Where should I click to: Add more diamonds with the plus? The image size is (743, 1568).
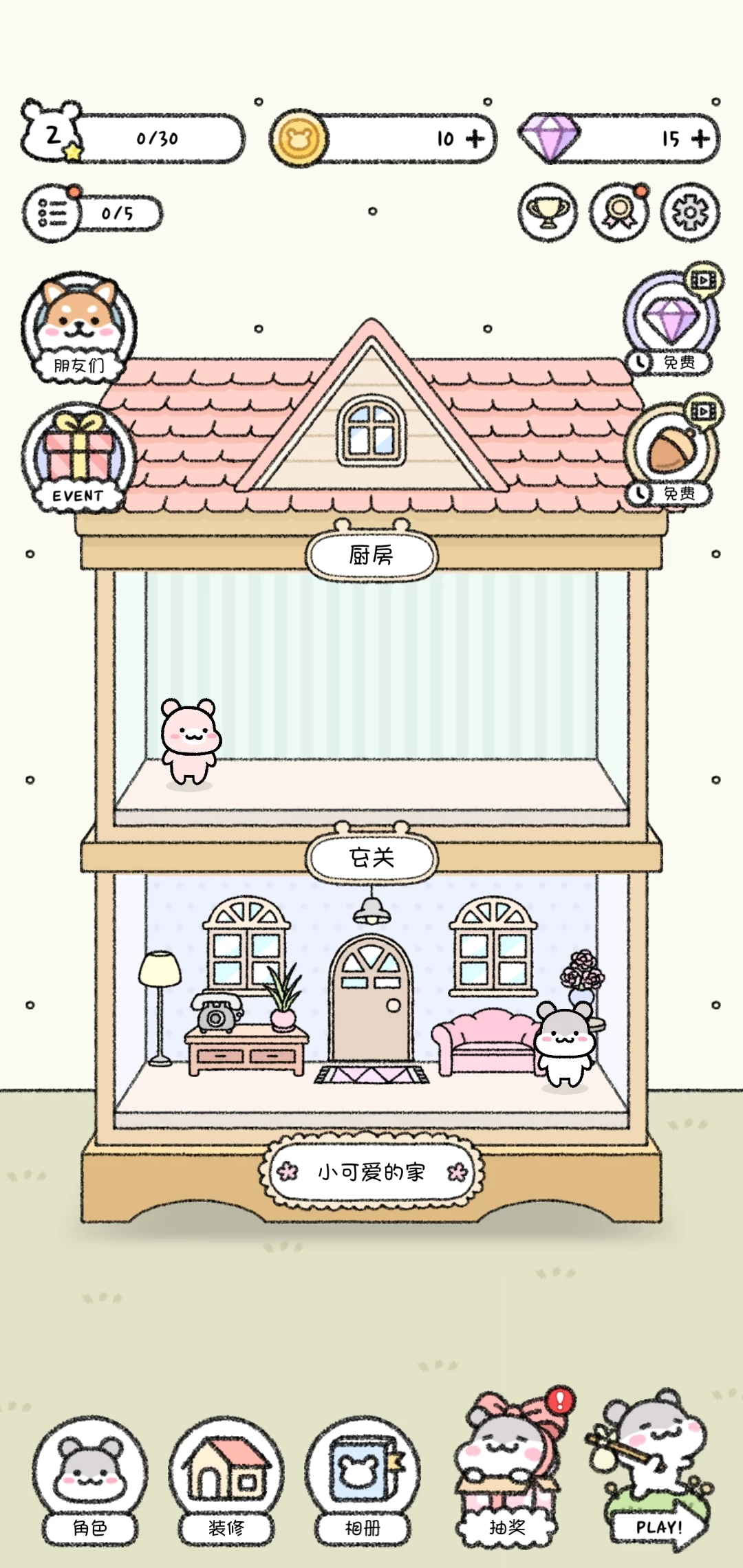pyautogui.click(x=700, y=139)
